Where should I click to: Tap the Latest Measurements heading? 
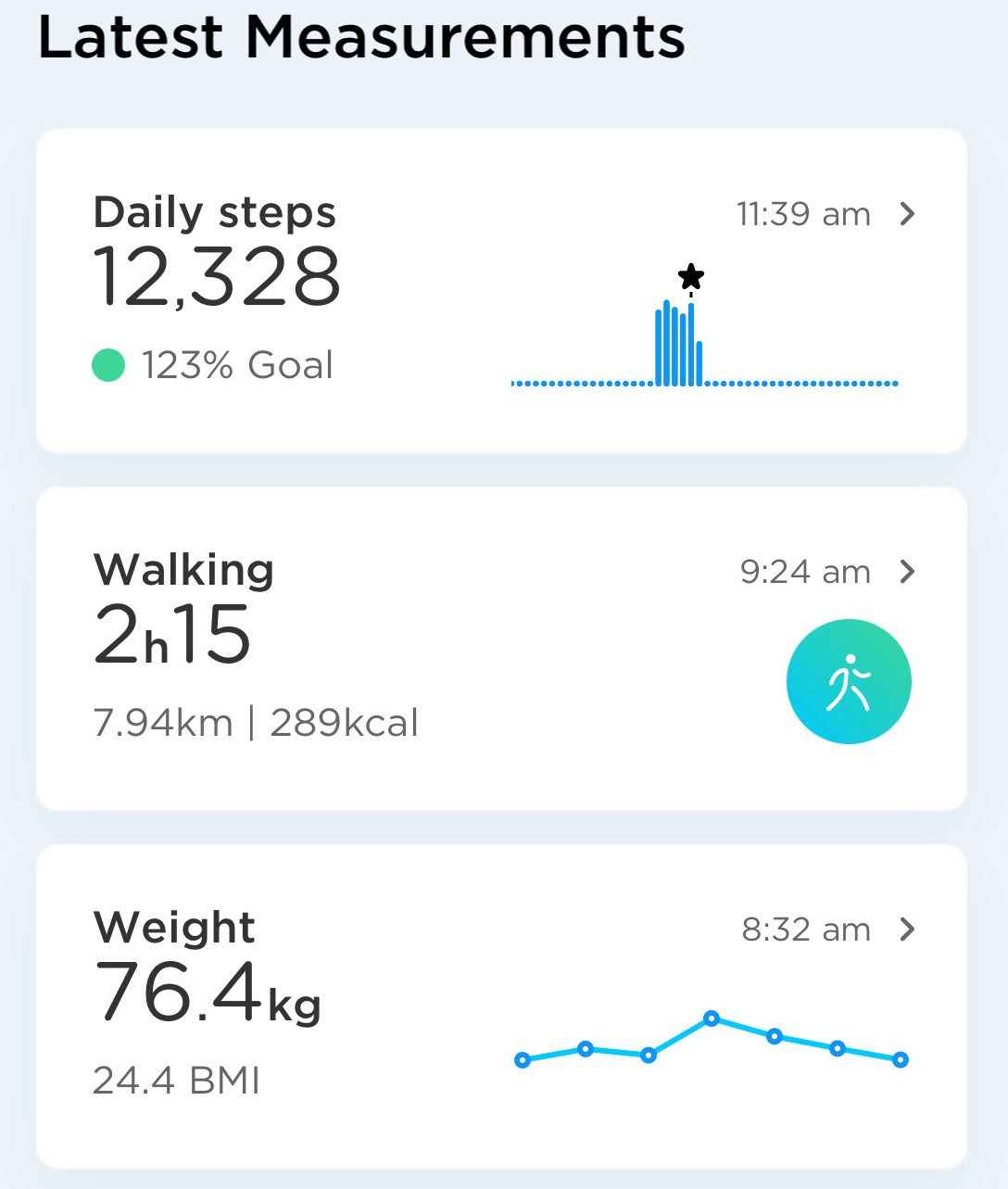point(361,37)
